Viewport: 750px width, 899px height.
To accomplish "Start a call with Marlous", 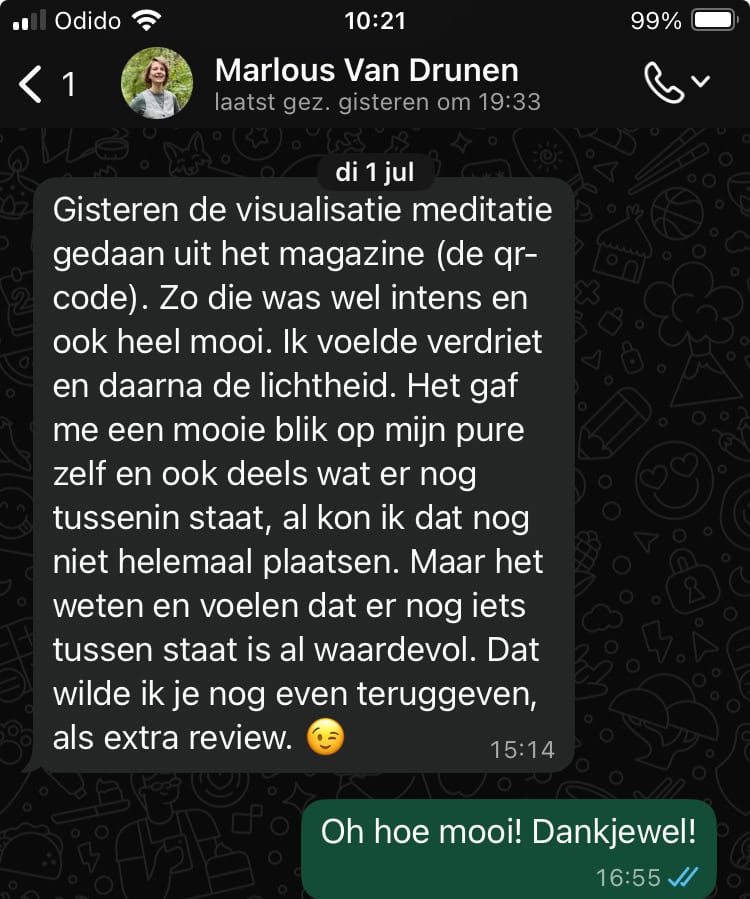I will [x=665, y=85].
